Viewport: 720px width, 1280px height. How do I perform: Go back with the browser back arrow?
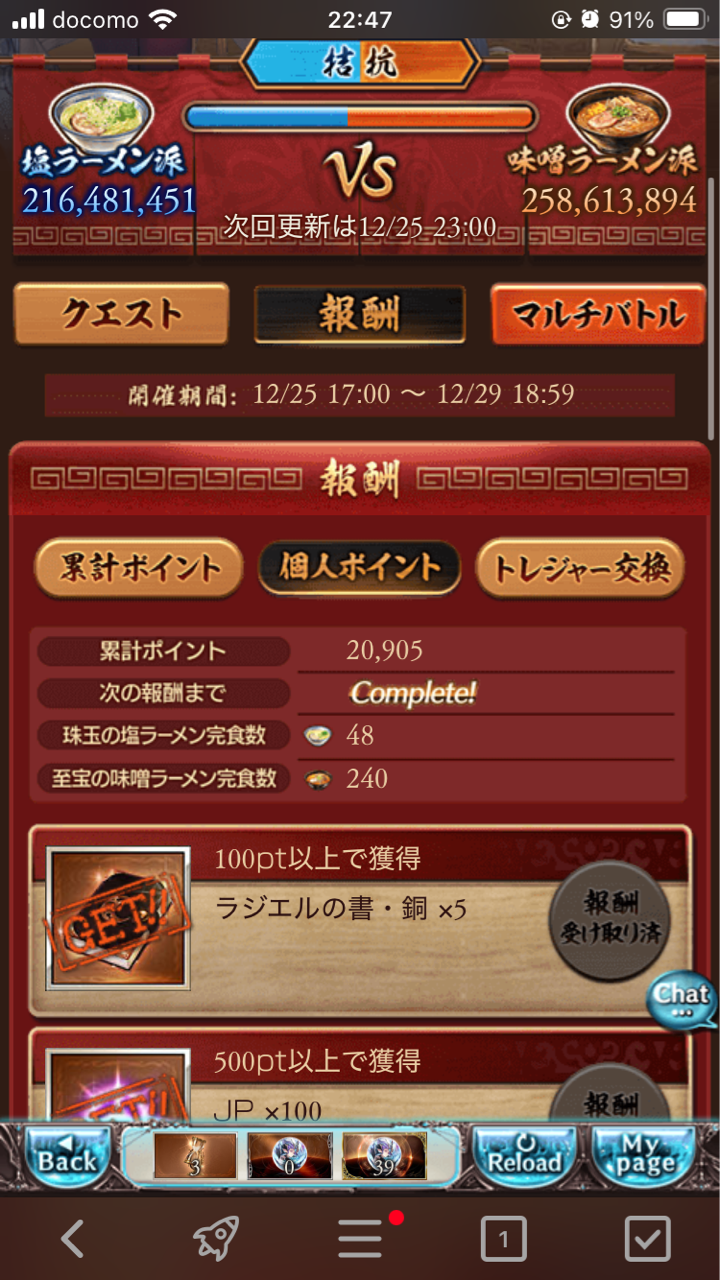(72, 1240)
